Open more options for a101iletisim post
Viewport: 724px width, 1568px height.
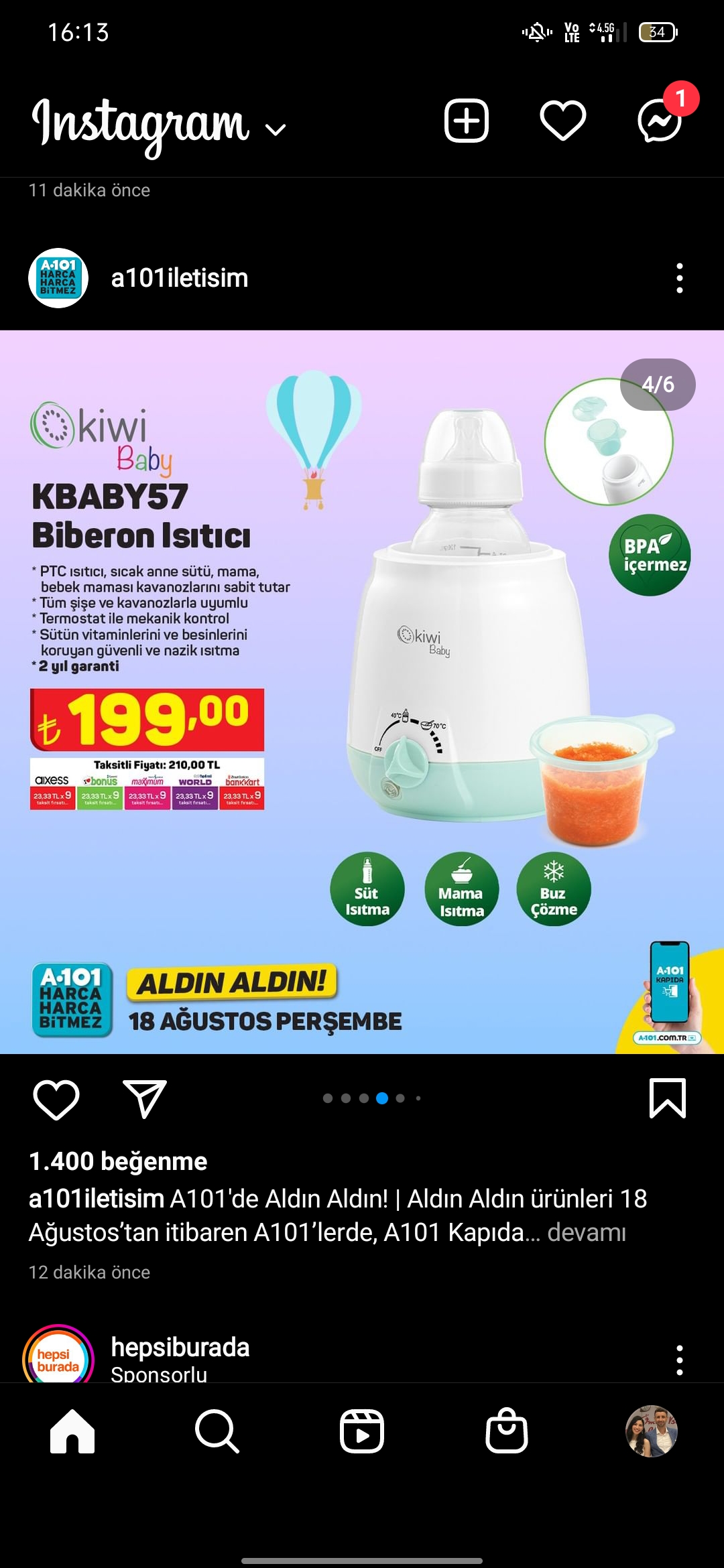680,278
